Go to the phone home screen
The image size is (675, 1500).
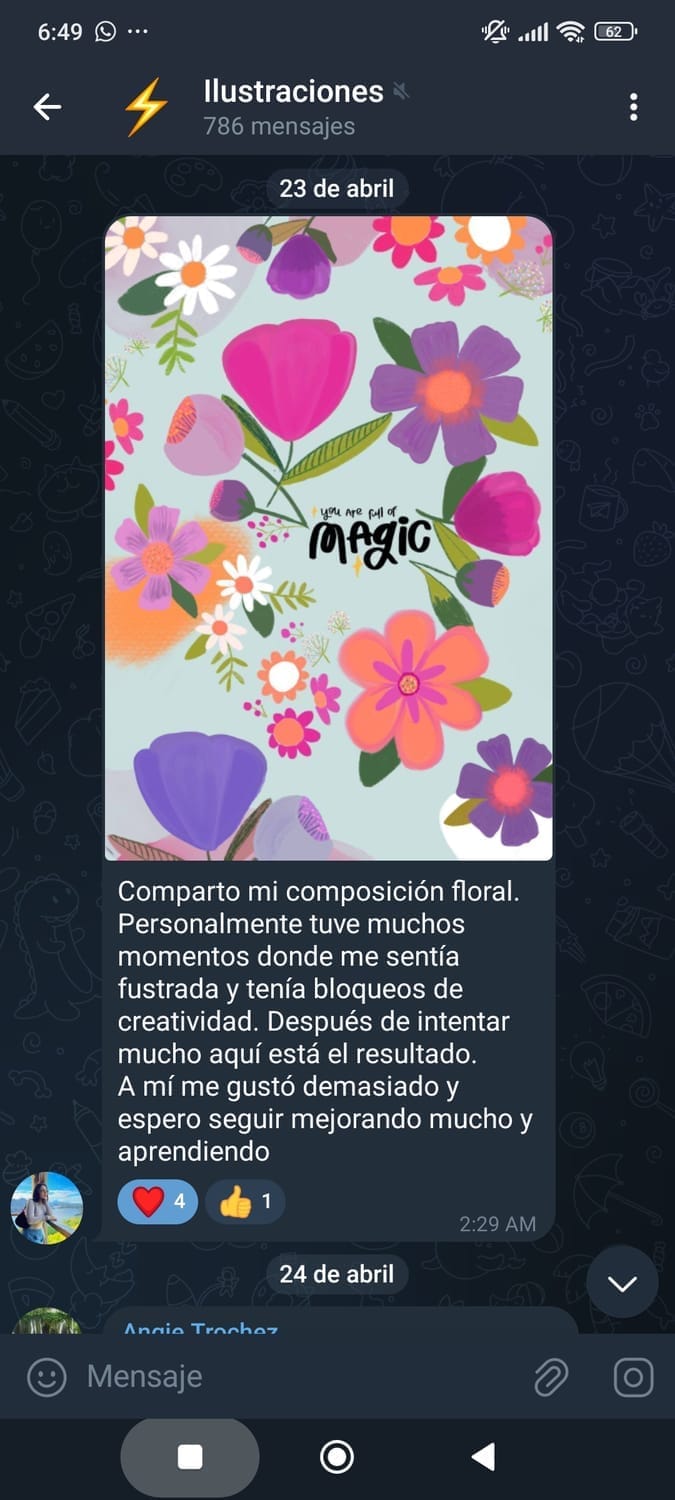click(337, 1457)
